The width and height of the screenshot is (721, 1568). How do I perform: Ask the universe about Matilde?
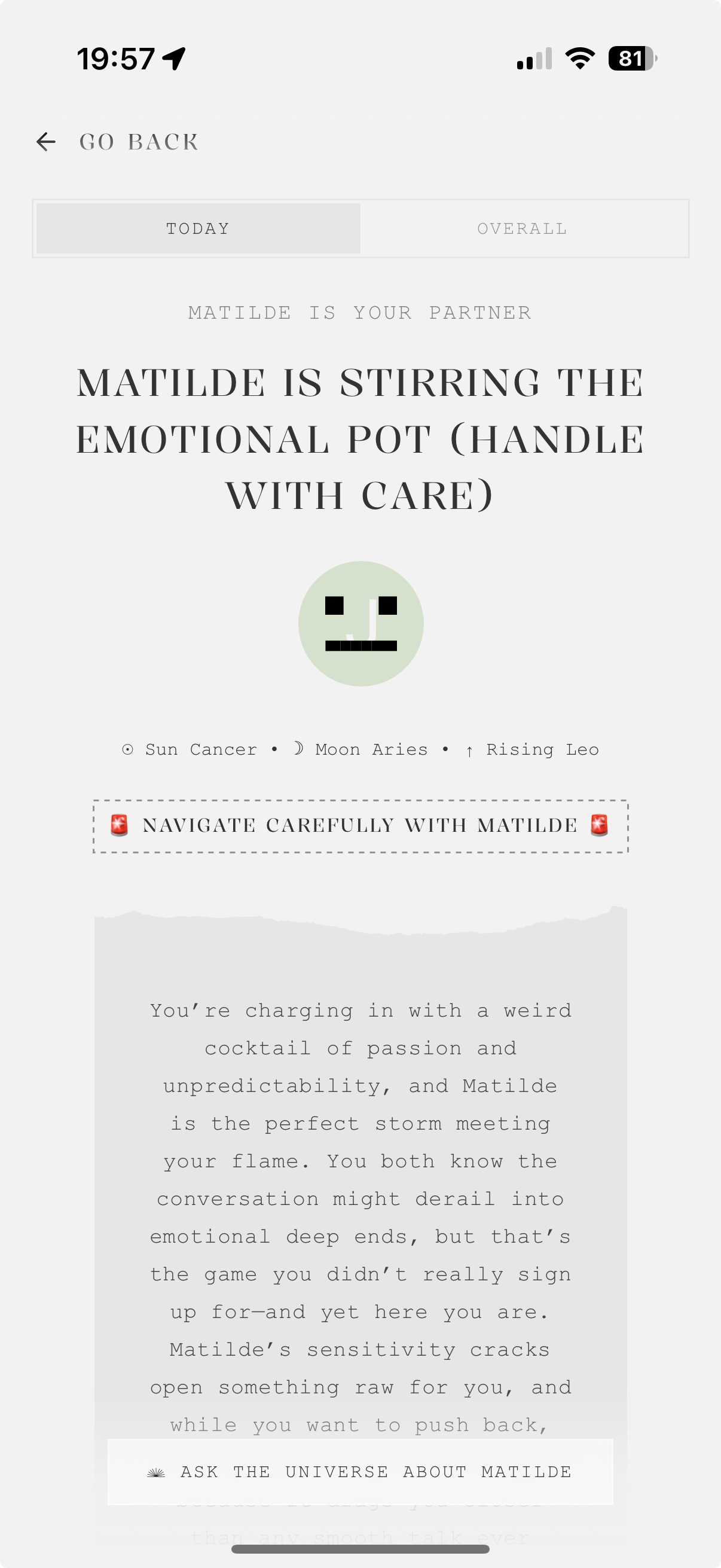[360, 1472]
